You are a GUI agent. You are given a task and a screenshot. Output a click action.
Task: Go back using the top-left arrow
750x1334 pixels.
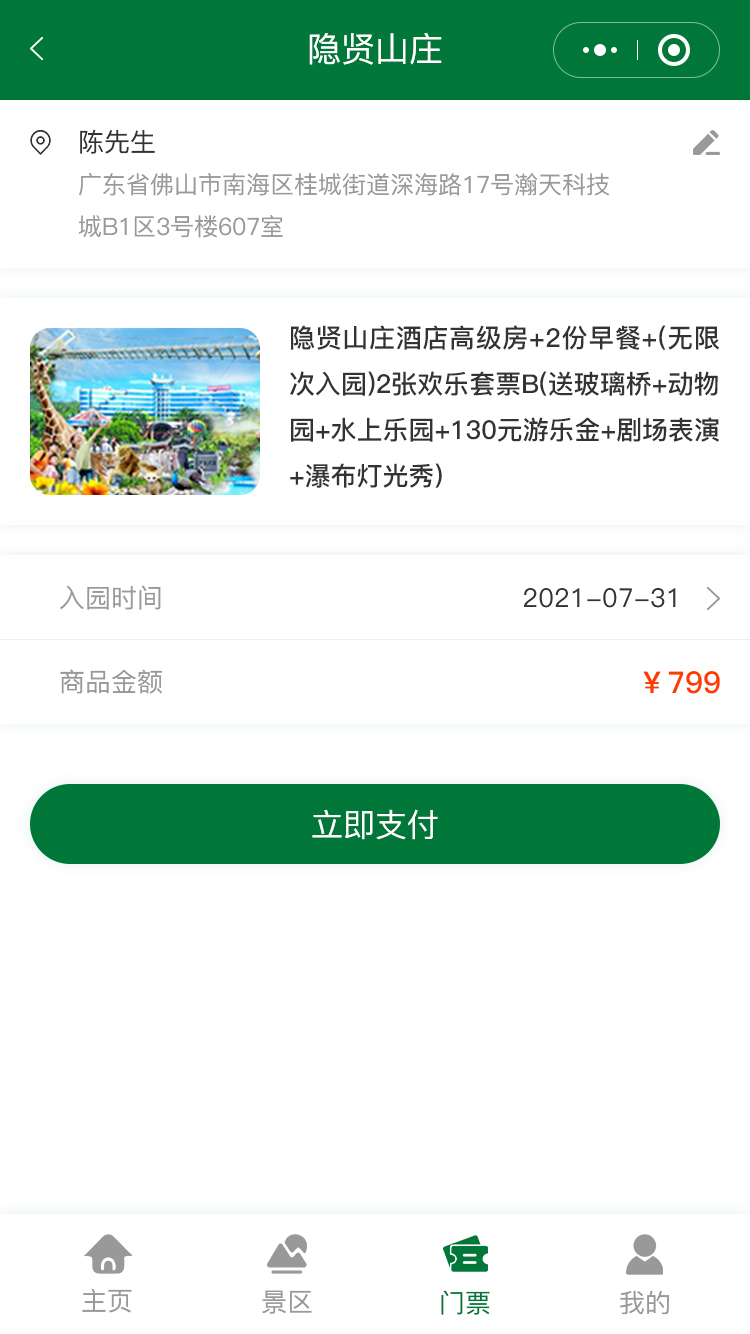tap(37, 49)
